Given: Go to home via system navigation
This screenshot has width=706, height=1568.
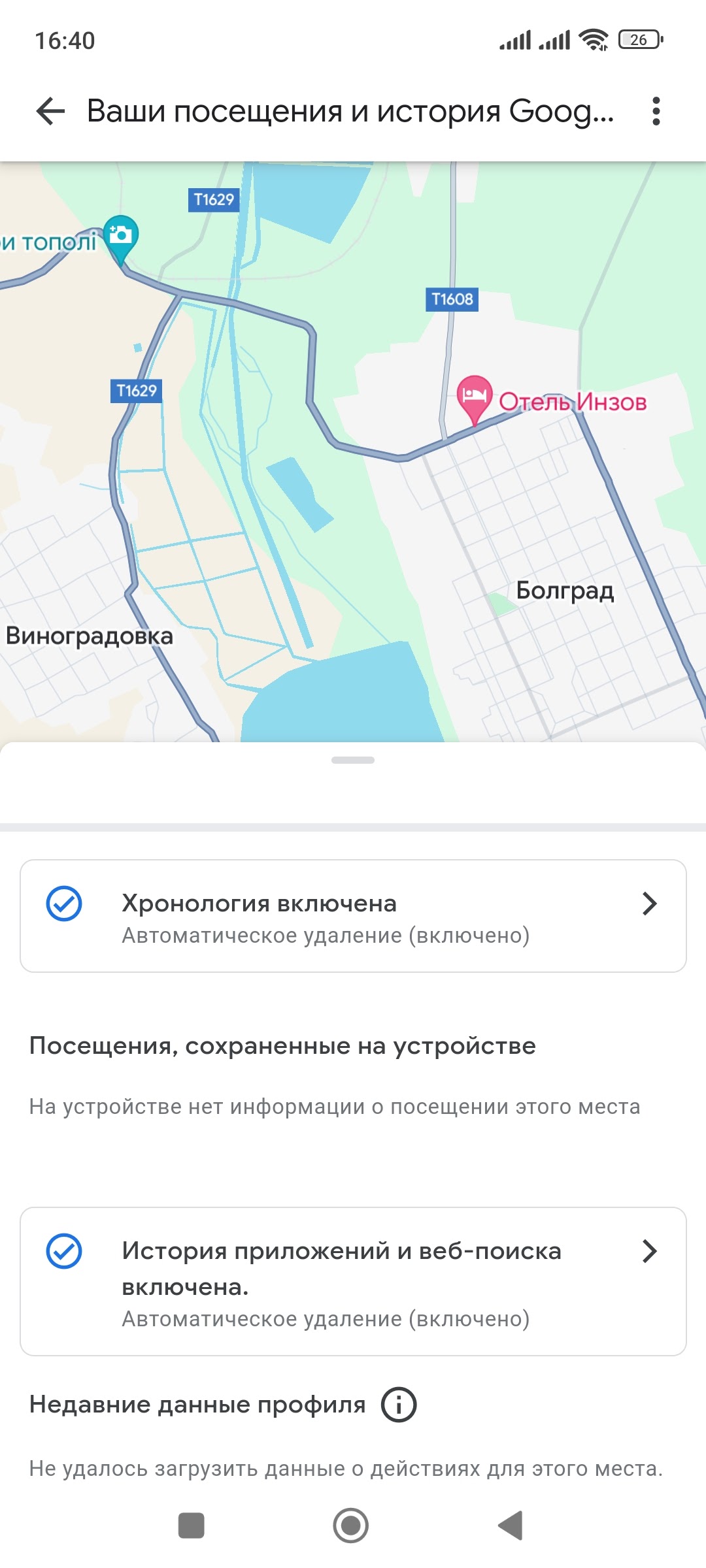Looking at the screenshot, I should pyautogui.click(x=351, y=1526).
